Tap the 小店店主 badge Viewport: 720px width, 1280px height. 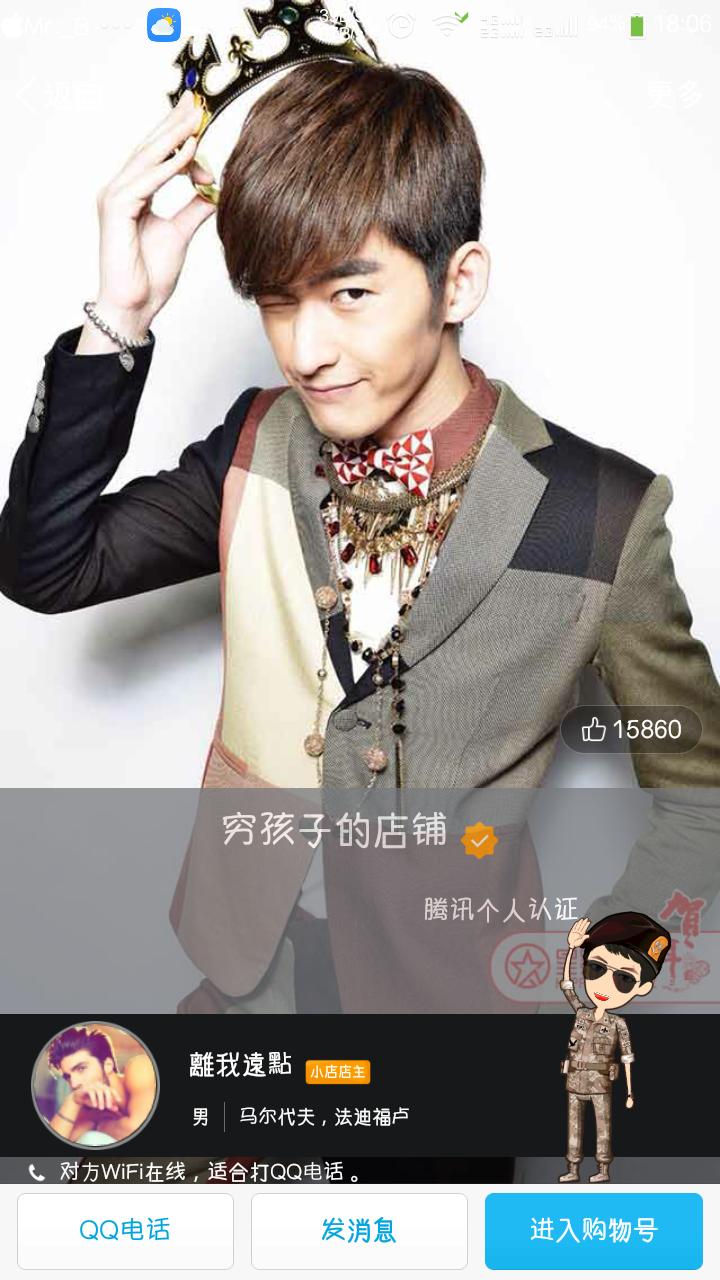point(338,1072)
